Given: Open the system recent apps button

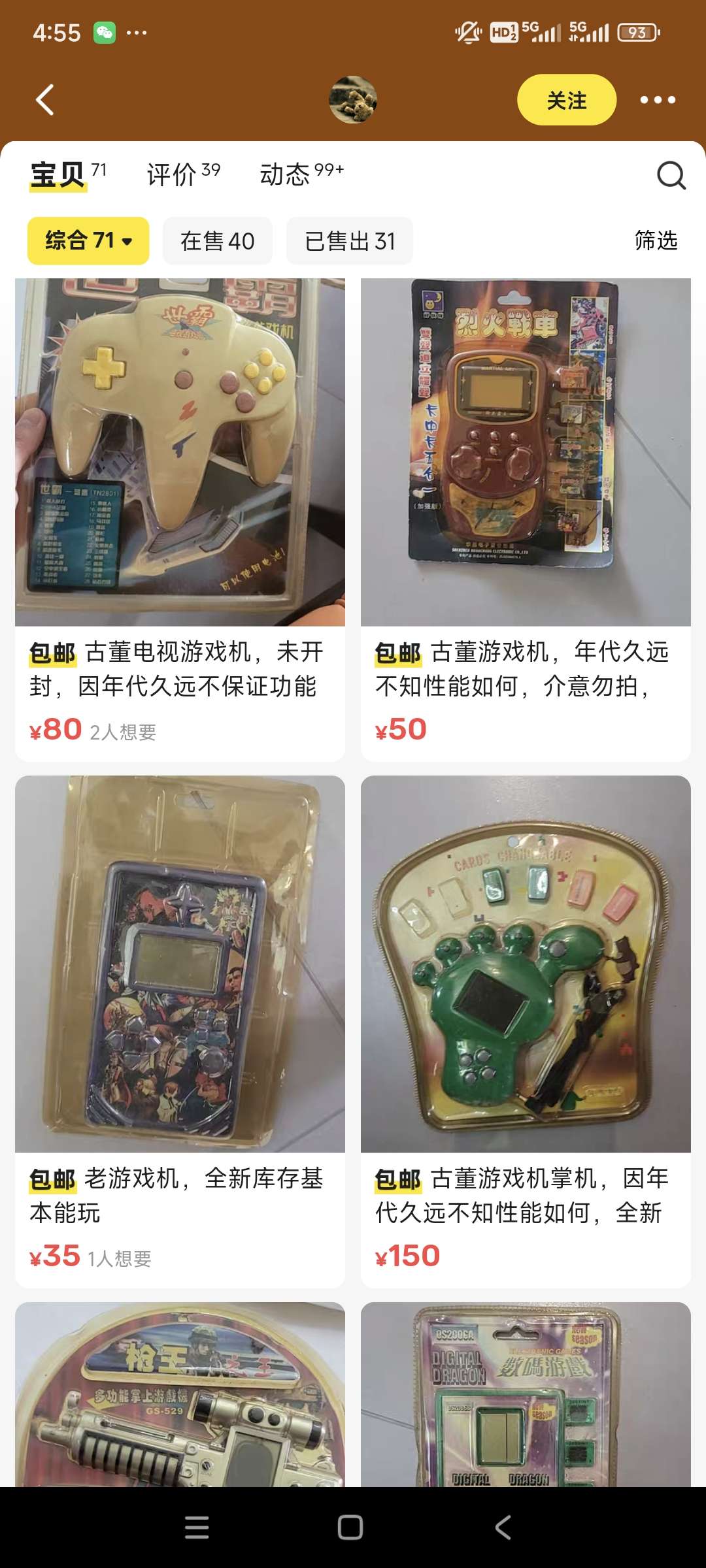Looking at the screenshot, I should click(197, 1527).
